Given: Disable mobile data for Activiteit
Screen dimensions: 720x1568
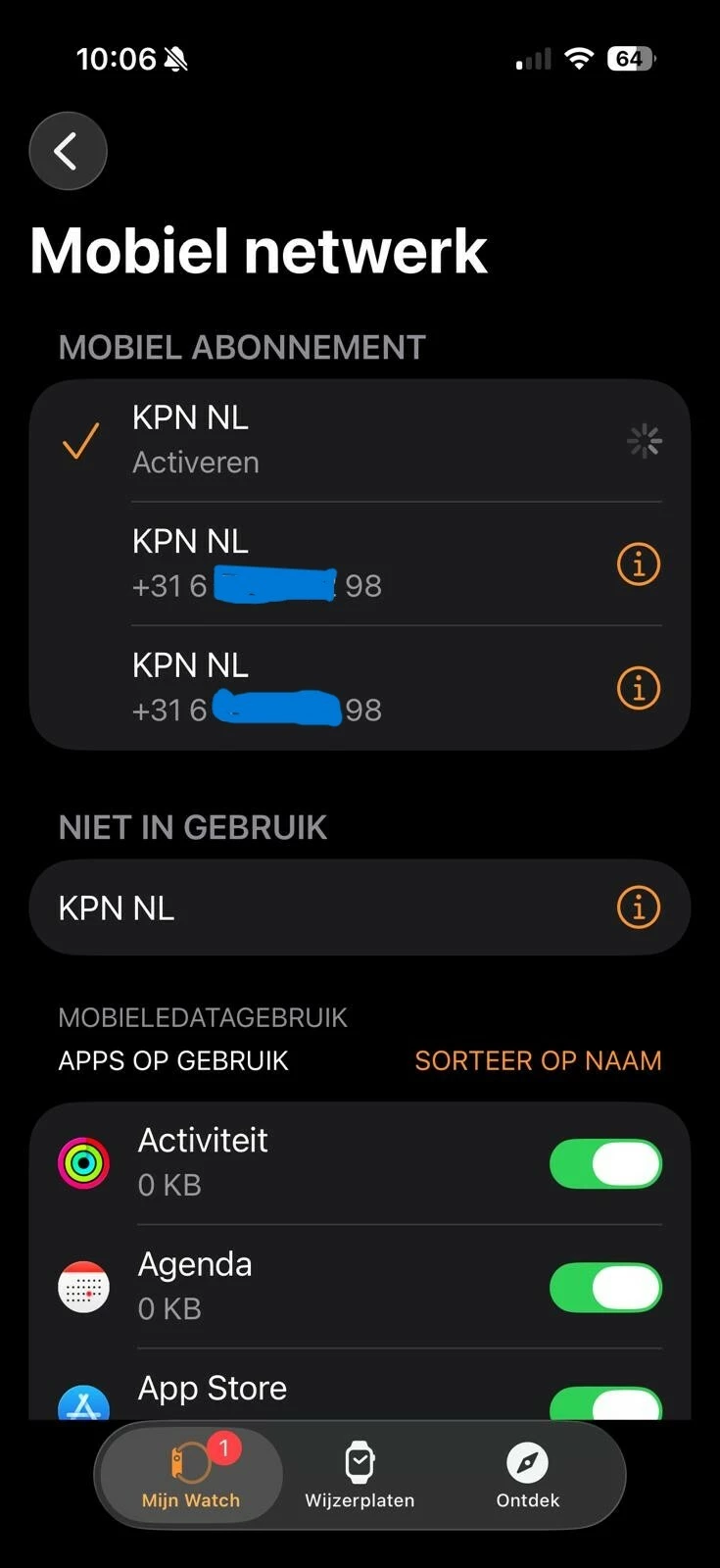Looking at the screenshot, I should click(x=605, y=1164).
